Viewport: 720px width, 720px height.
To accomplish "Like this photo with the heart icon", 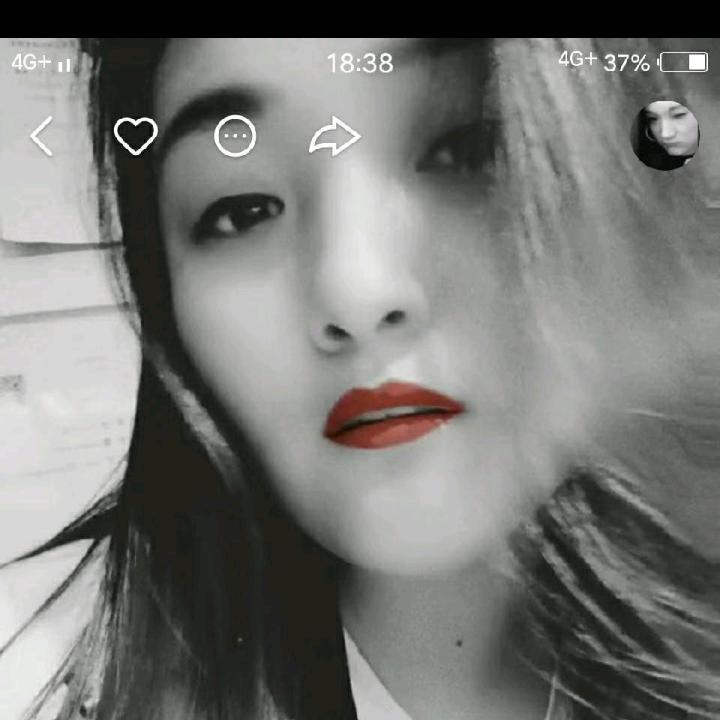I will click(135, 136).
